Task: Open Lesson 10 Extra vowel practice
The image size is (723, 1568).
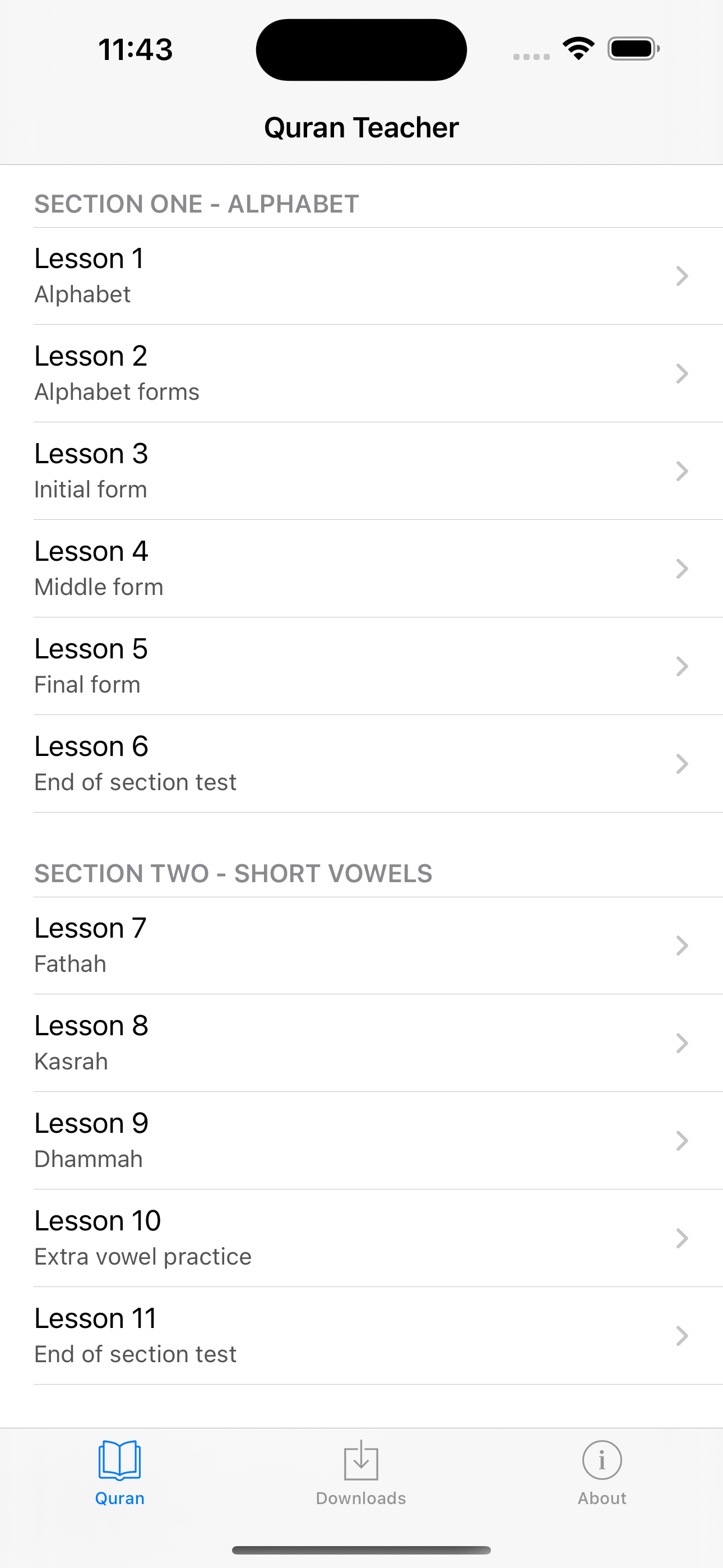Action: click(361, 1238)
